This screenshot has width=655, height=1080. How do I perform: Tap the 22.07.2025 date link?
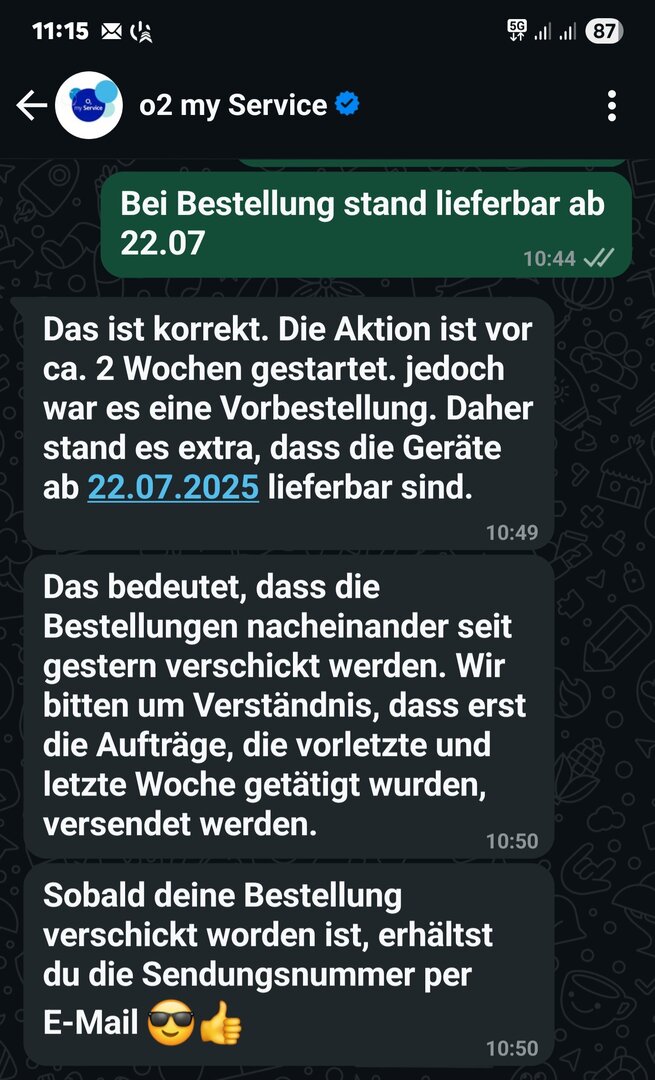173,487
